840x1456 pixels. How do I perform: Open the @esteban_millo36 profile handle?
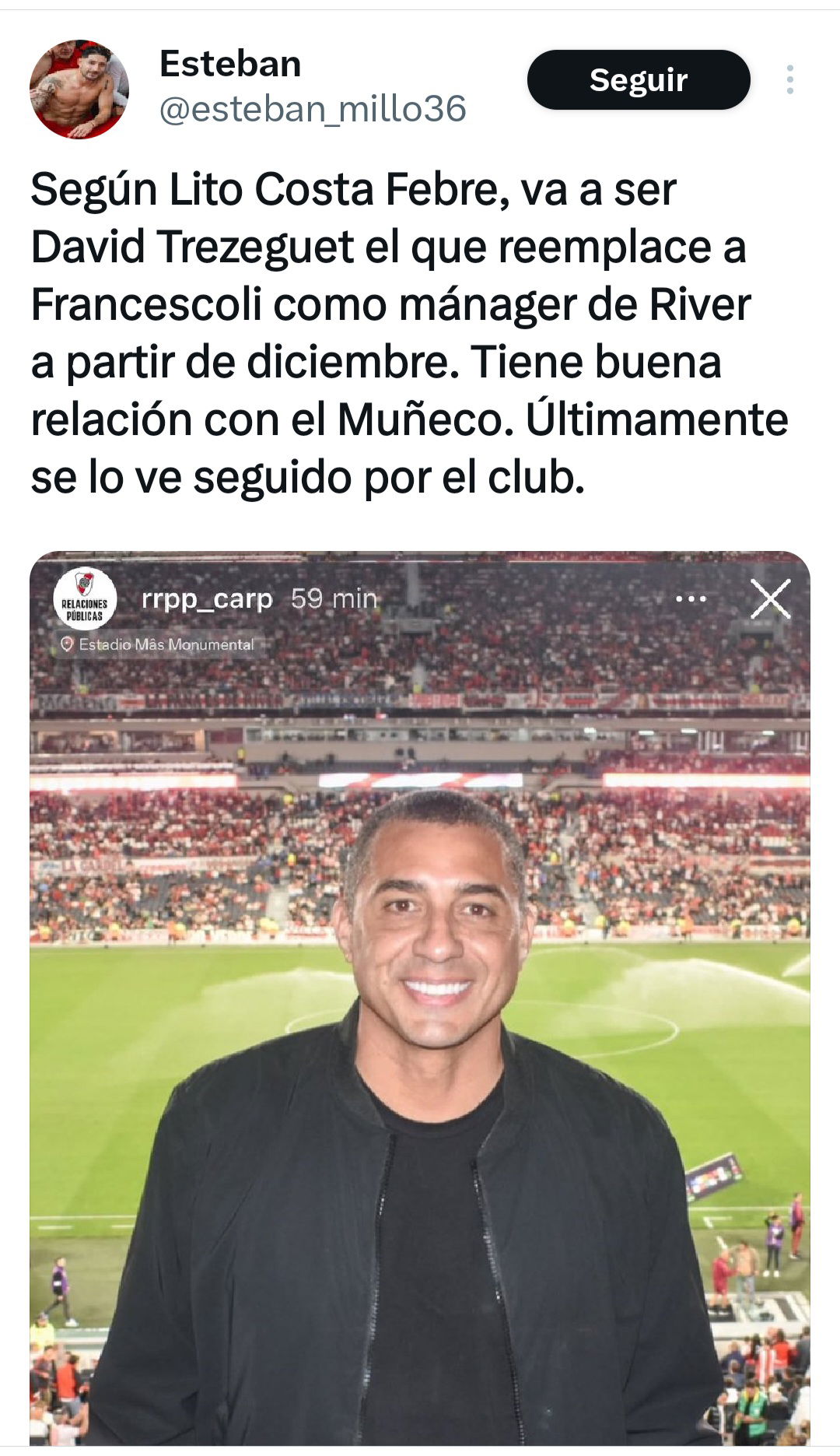click(313, 108)
